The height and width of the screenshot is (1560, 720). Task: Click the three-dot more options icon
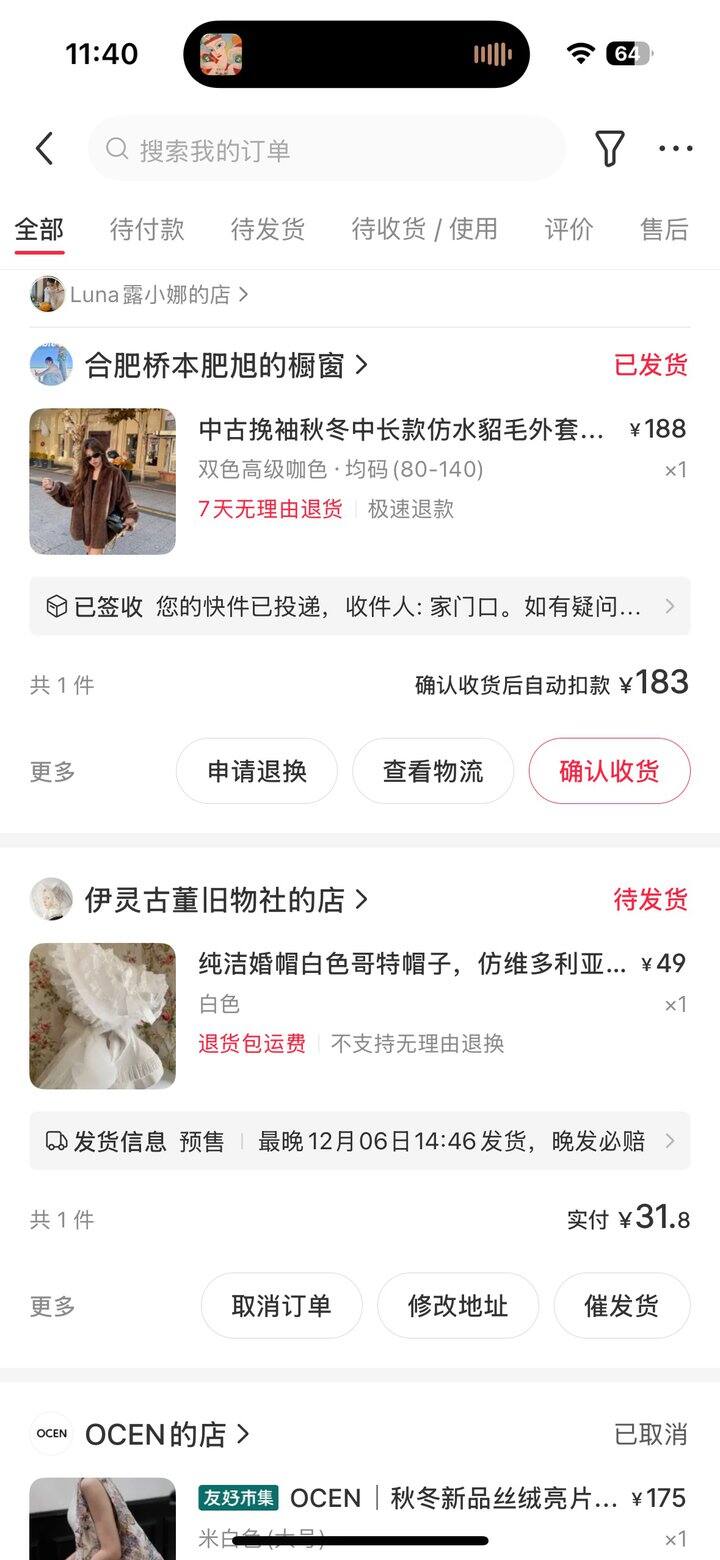[x=675, y=148]
